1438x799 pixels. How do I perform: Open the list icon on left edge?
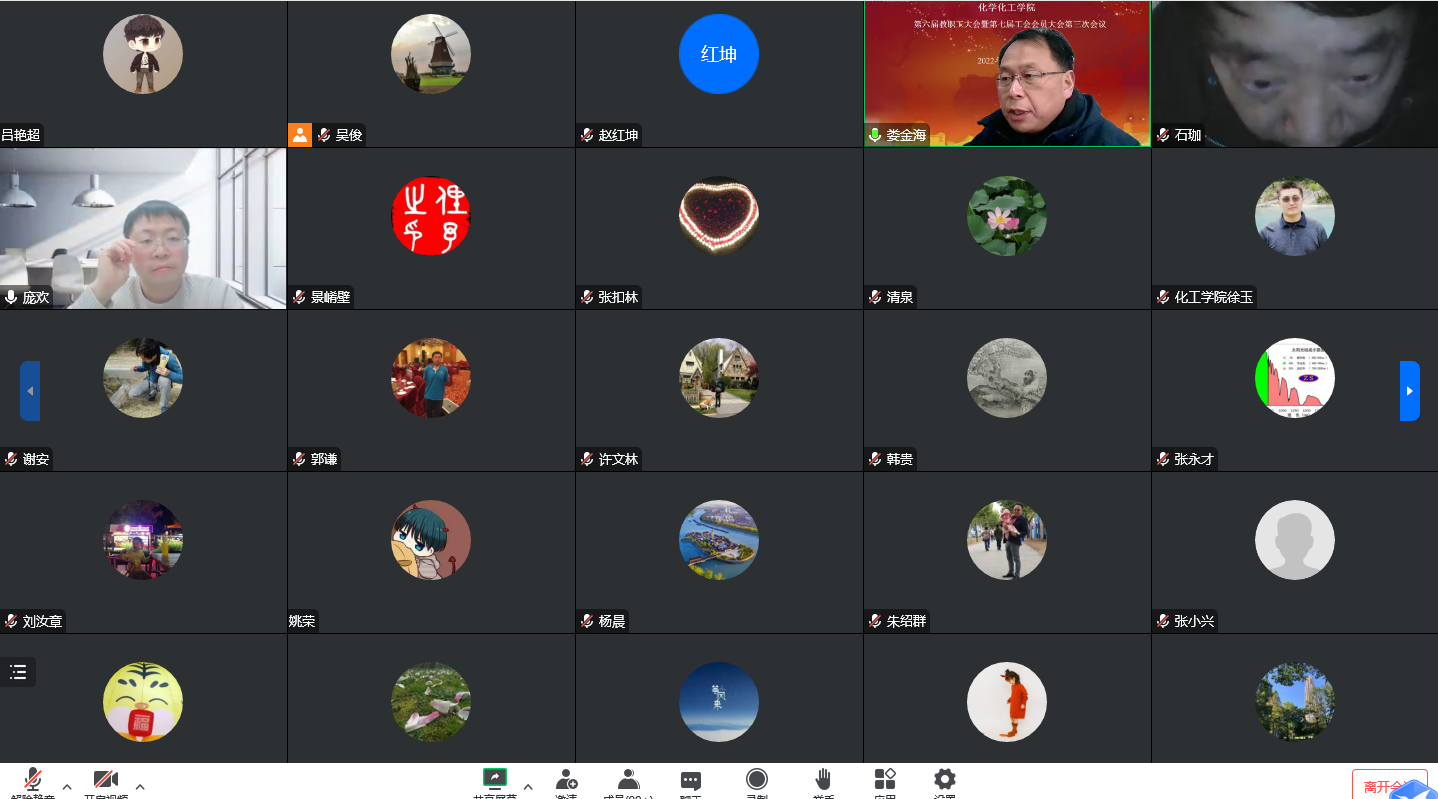(18, 672)
